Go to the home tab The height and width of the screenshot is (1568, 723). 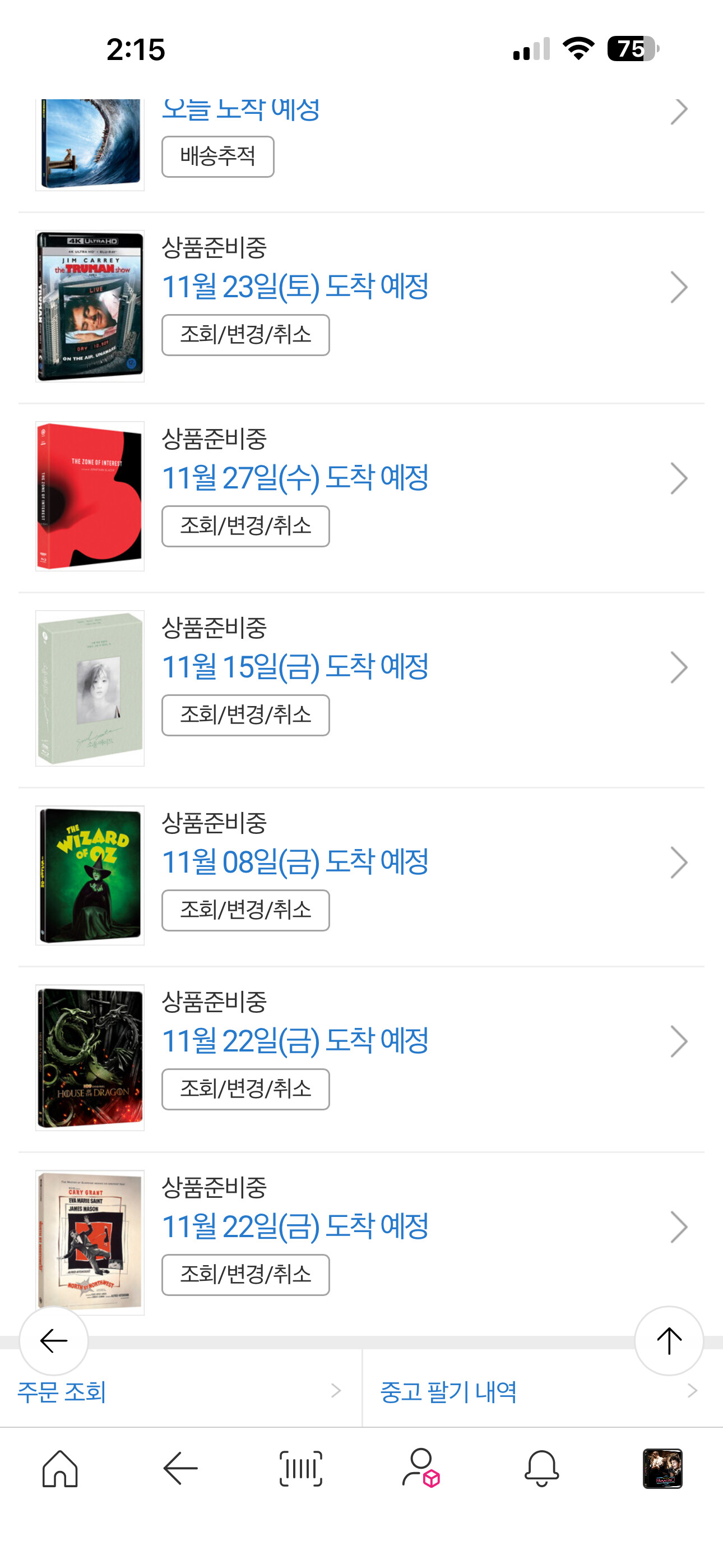59,1468
